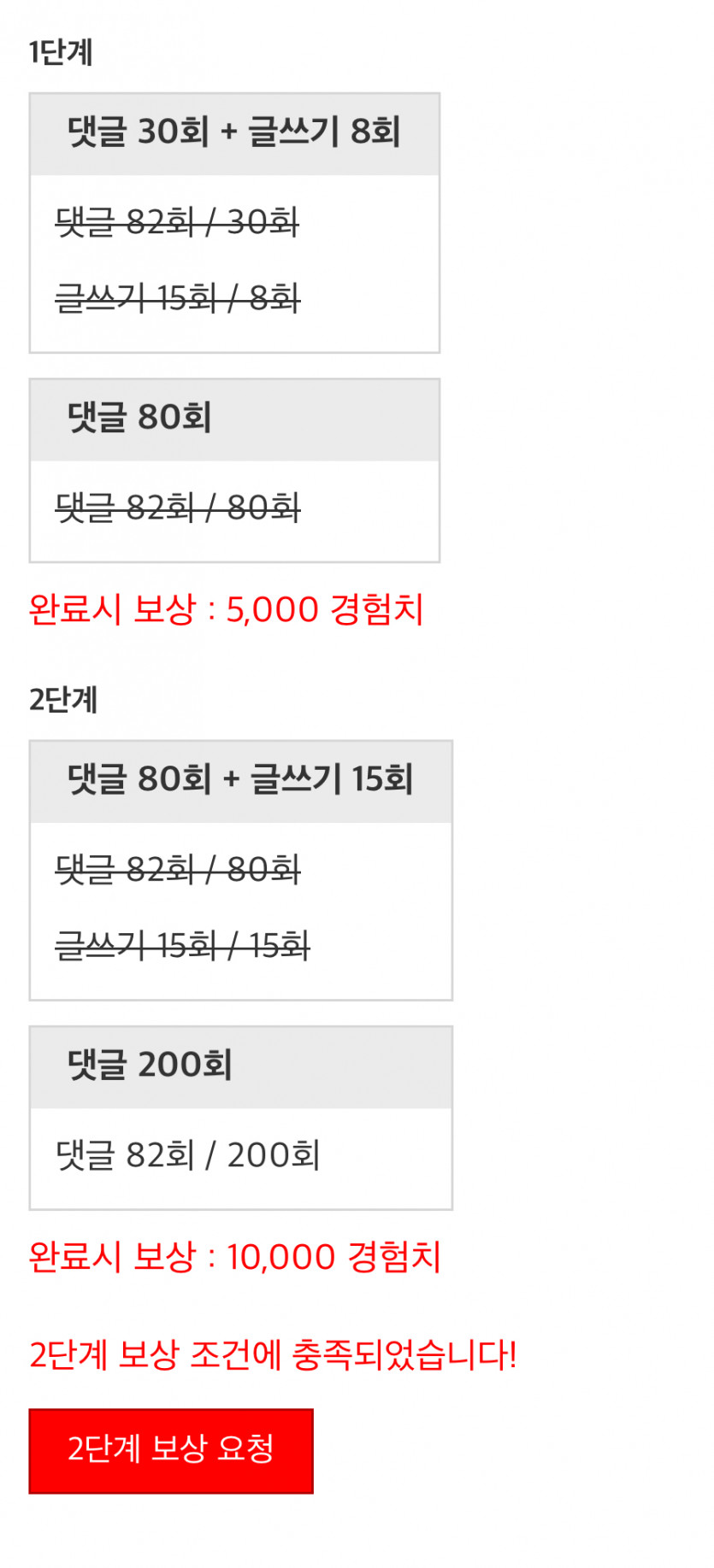Expand the 댓글 30회 + 글쓰기 8회 panel
This screenshot has height=1568, width=714.
(x=234, y=132)
